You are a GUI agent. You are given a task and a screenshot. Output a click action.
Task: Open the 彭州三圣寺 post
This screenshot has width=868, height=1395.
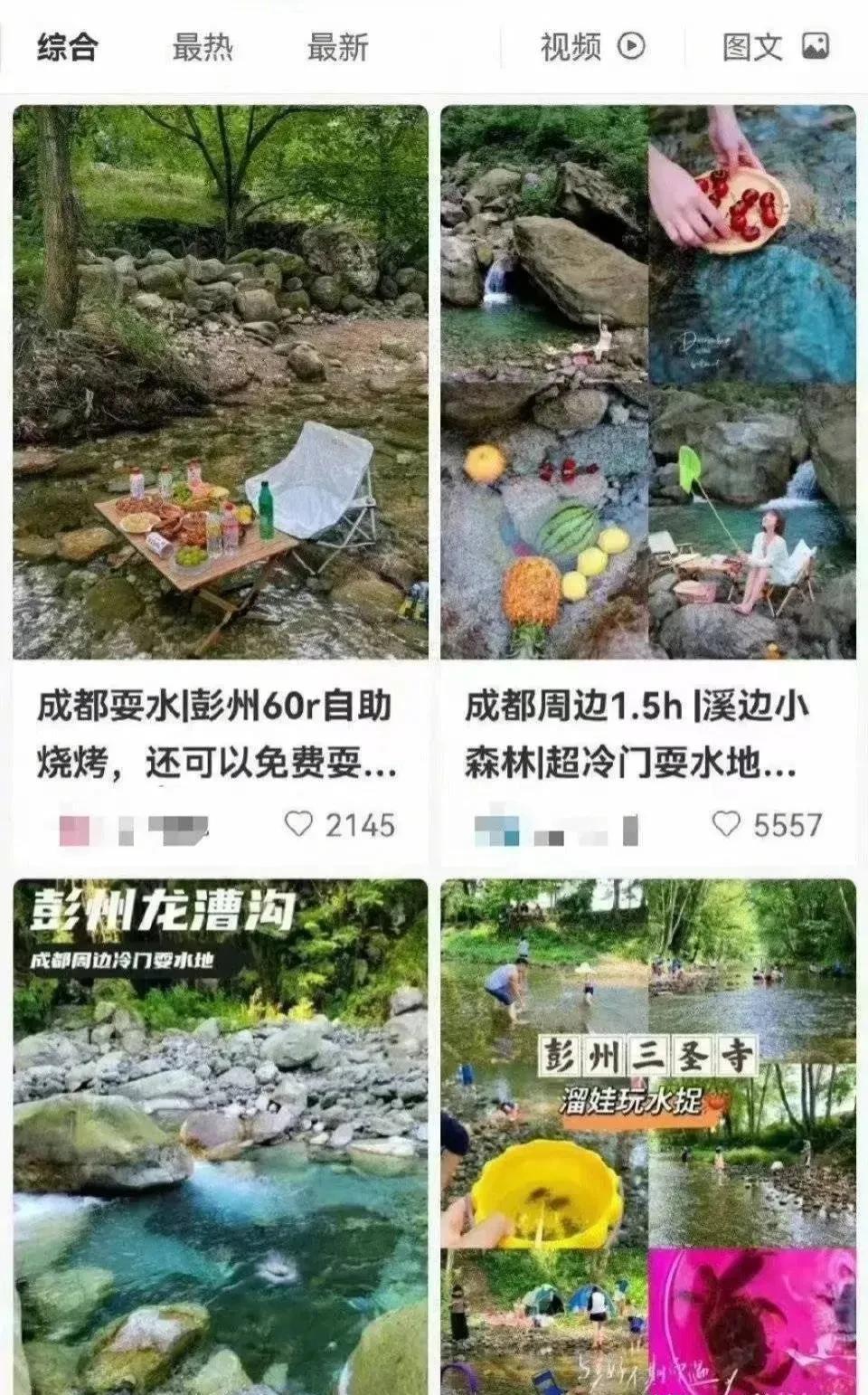point(648,1136)
